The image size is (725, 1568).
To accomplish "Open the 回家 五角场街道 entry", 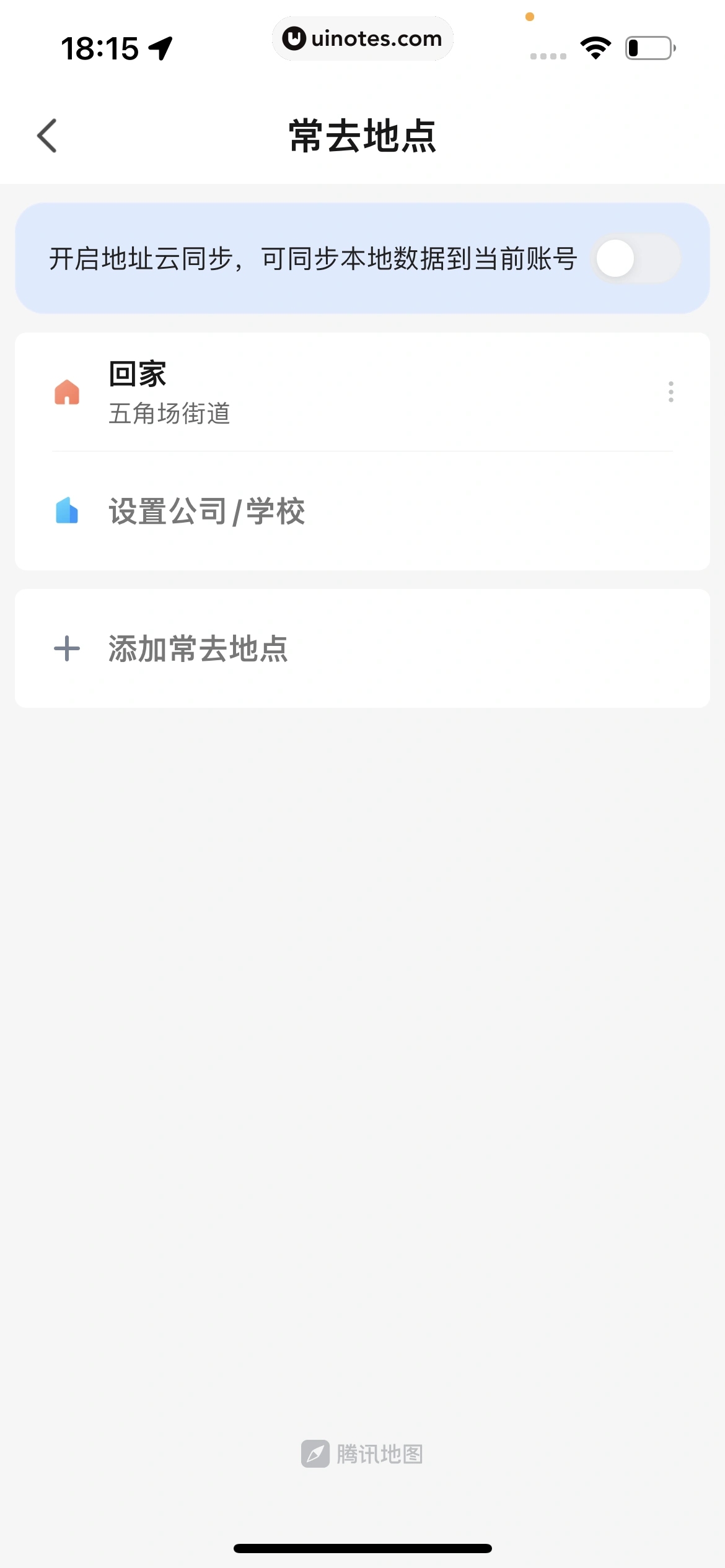I will click(x=310, y=393).
